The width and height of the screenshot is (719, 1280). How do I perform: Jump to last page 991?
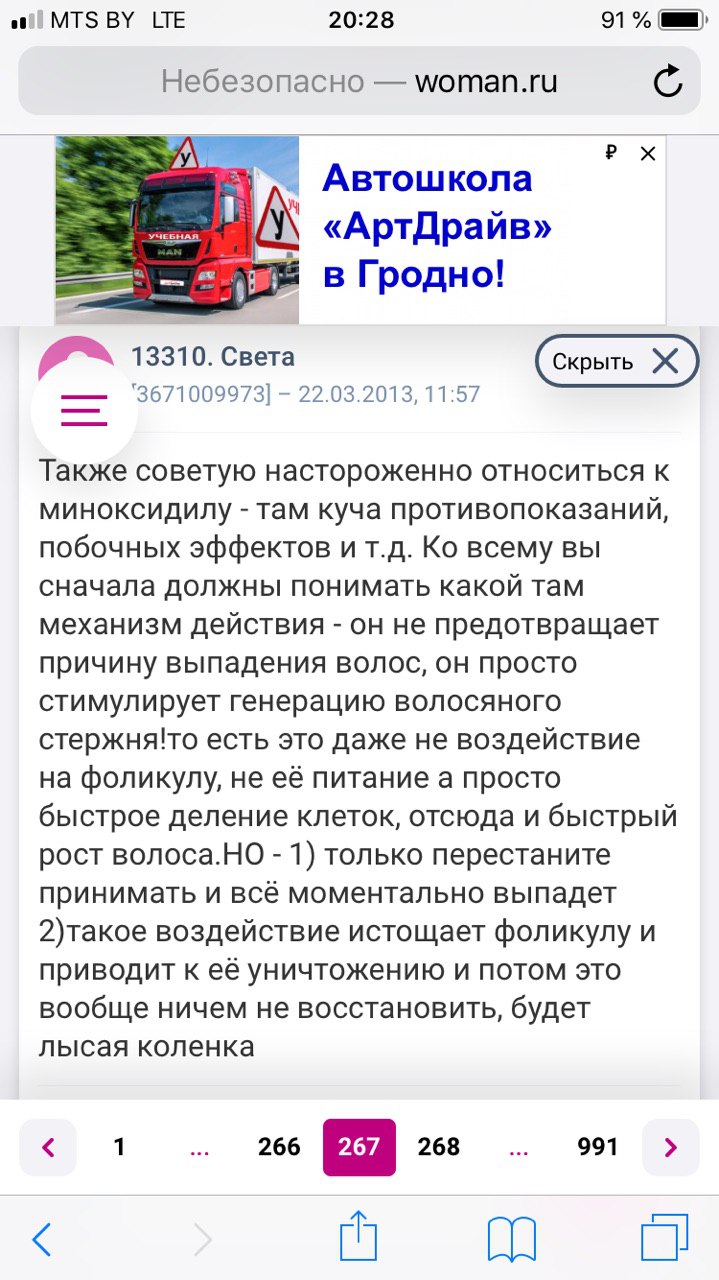tap(598, 1147)
